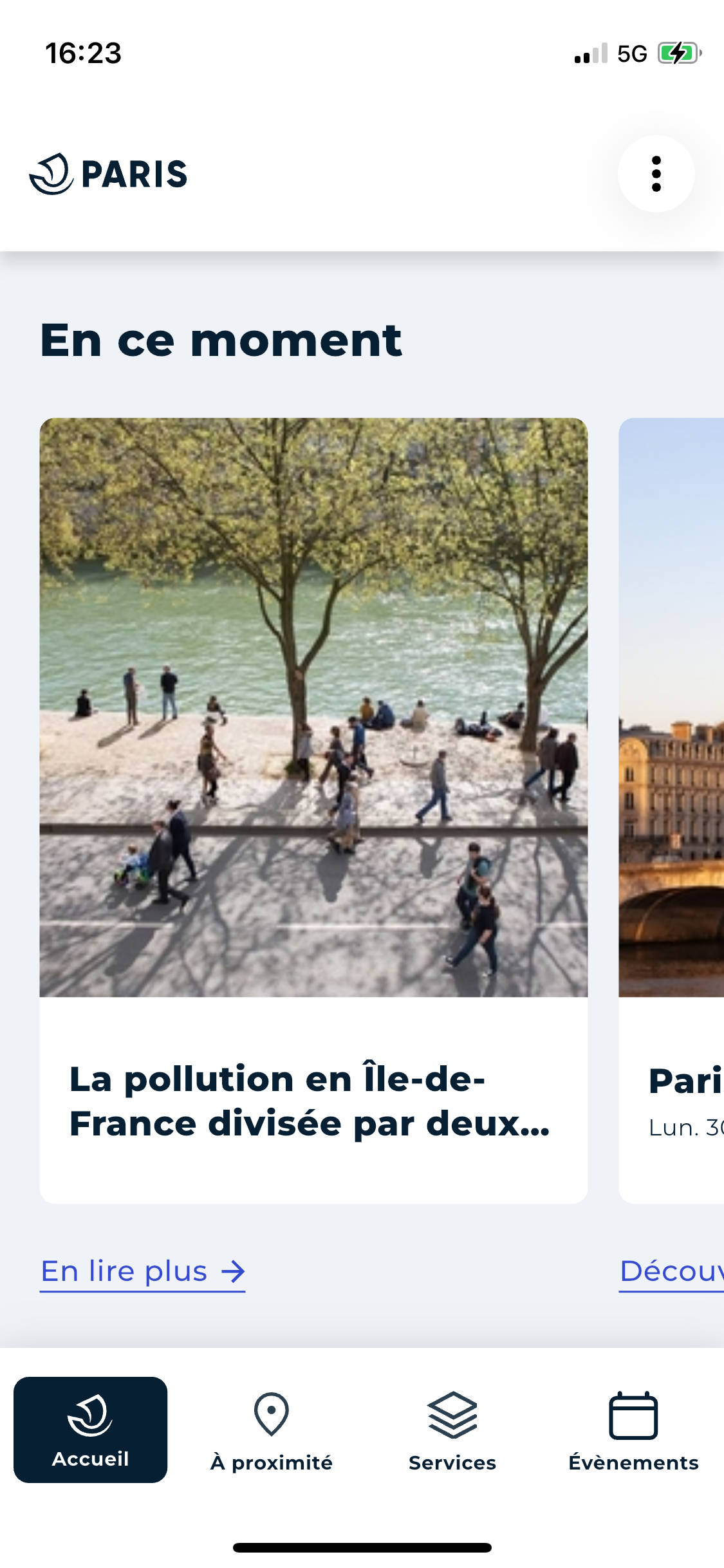Tap the 'Découvrir' link
724x1568 pixels.
(x=671, y=1272)
